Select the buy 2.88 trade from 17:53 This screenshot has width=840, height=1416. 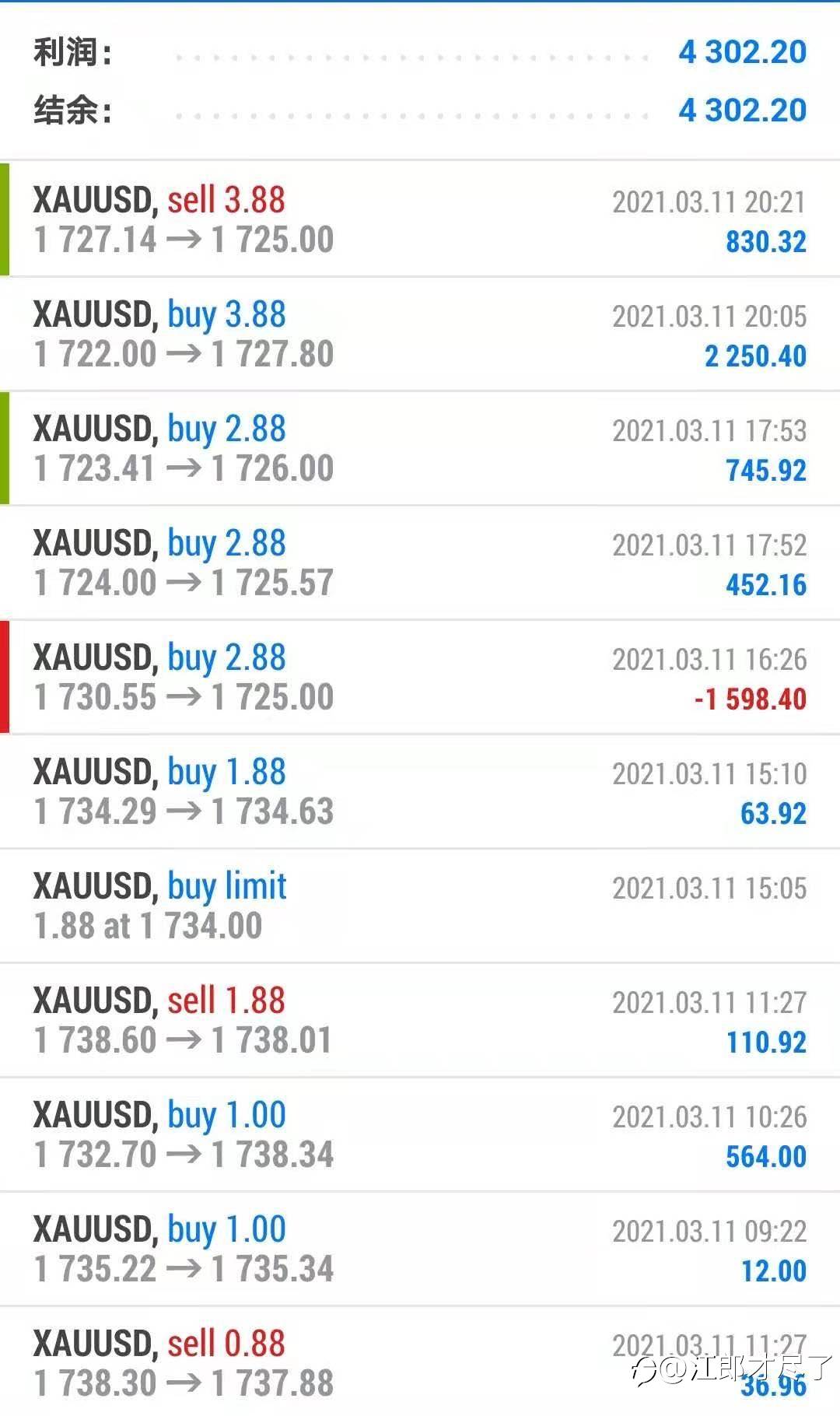click(420, 448)
